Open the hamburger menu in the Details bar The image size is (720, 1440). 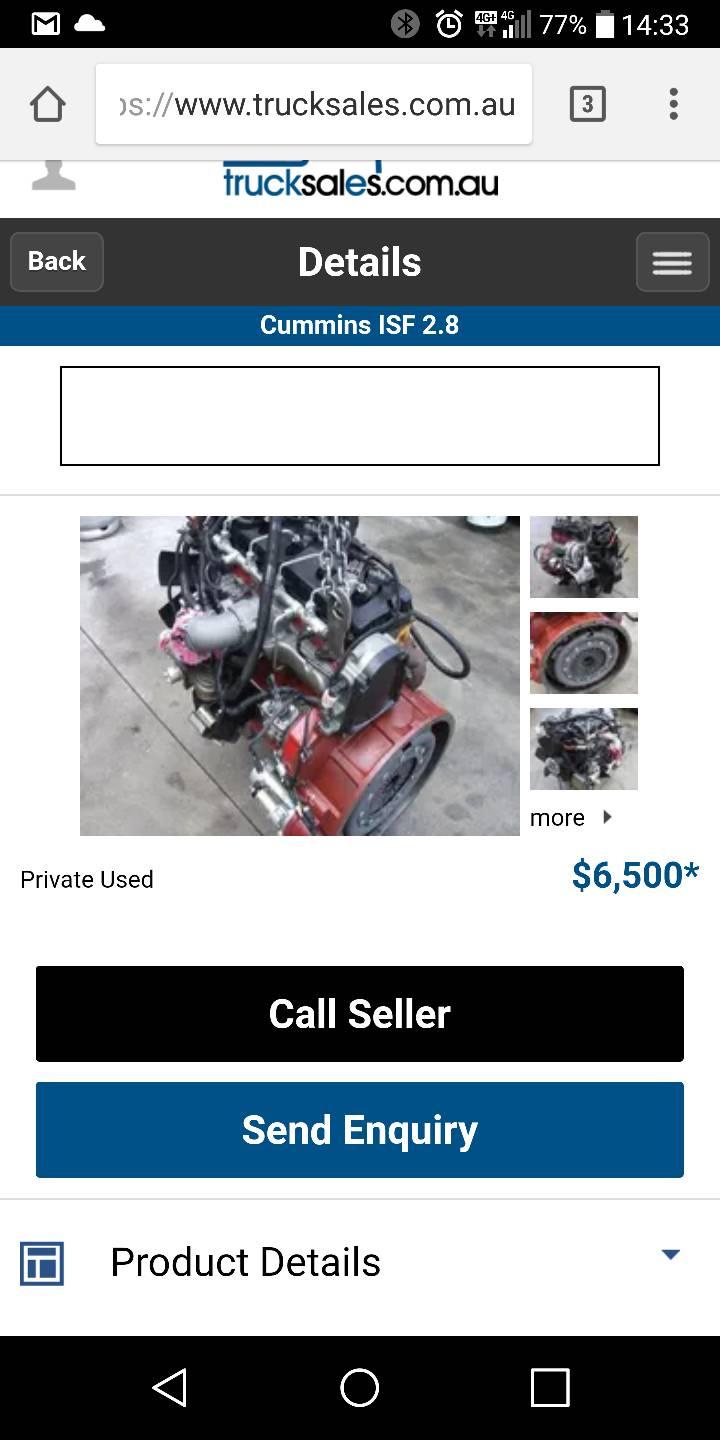[x=672, y=262]
